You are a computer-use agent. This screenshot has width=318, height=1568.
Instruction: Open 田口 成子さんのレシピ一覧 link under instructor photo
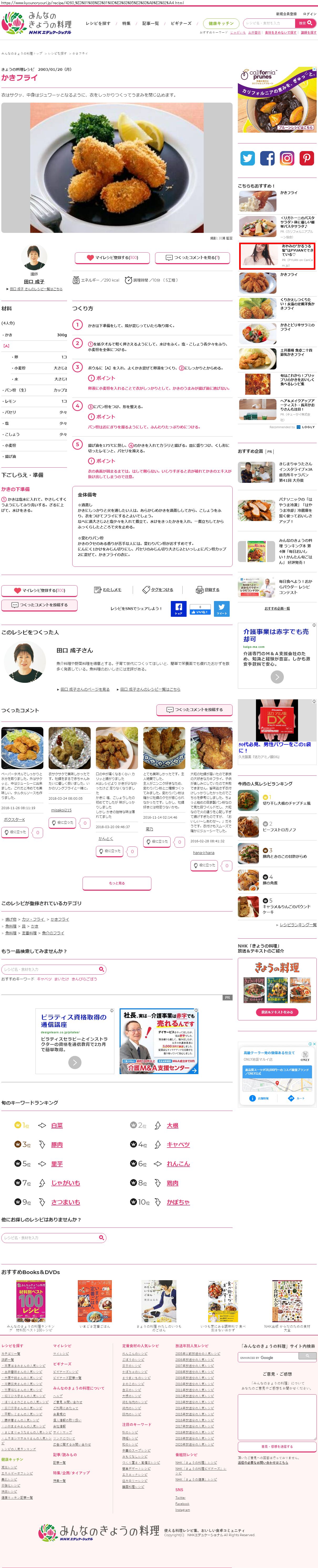(36, 289)
